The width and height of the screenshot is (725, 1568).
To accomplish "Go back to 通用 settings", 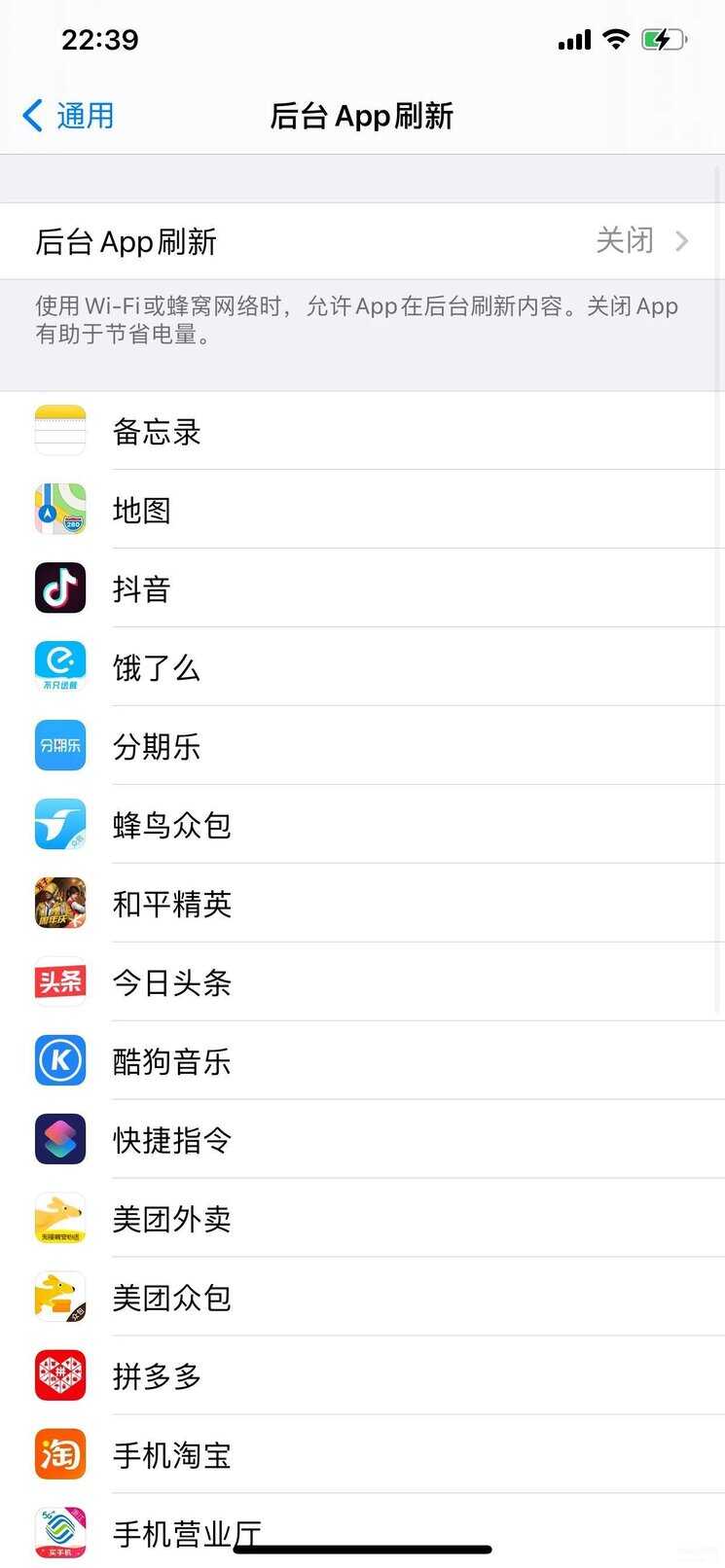I will (68, 116).
